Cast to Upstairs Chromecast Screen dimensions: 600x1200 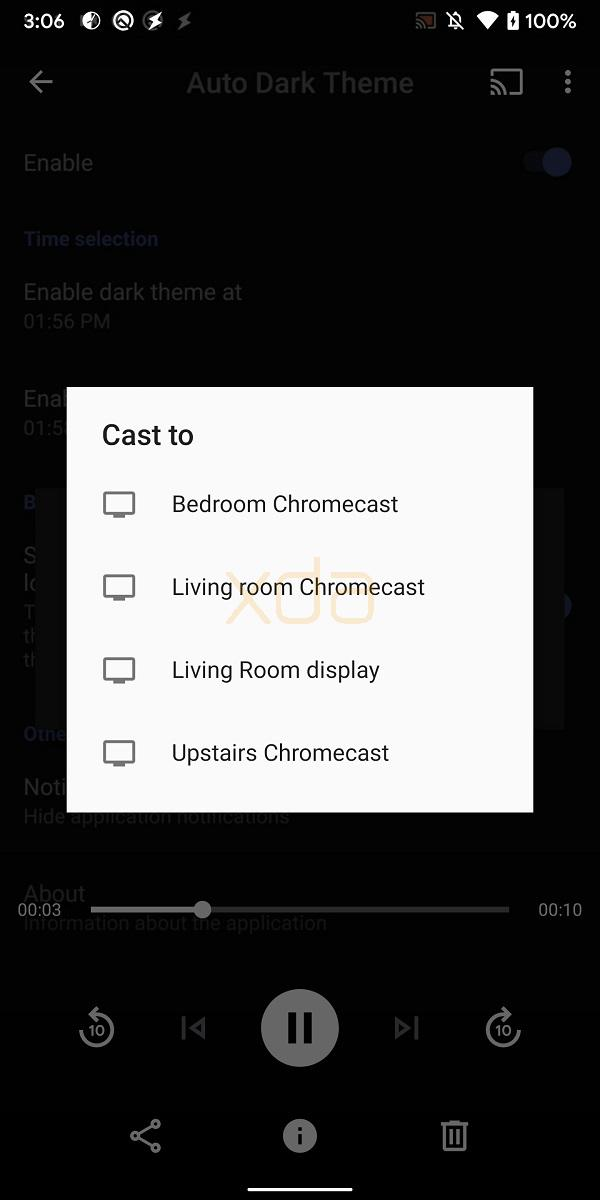300,753
